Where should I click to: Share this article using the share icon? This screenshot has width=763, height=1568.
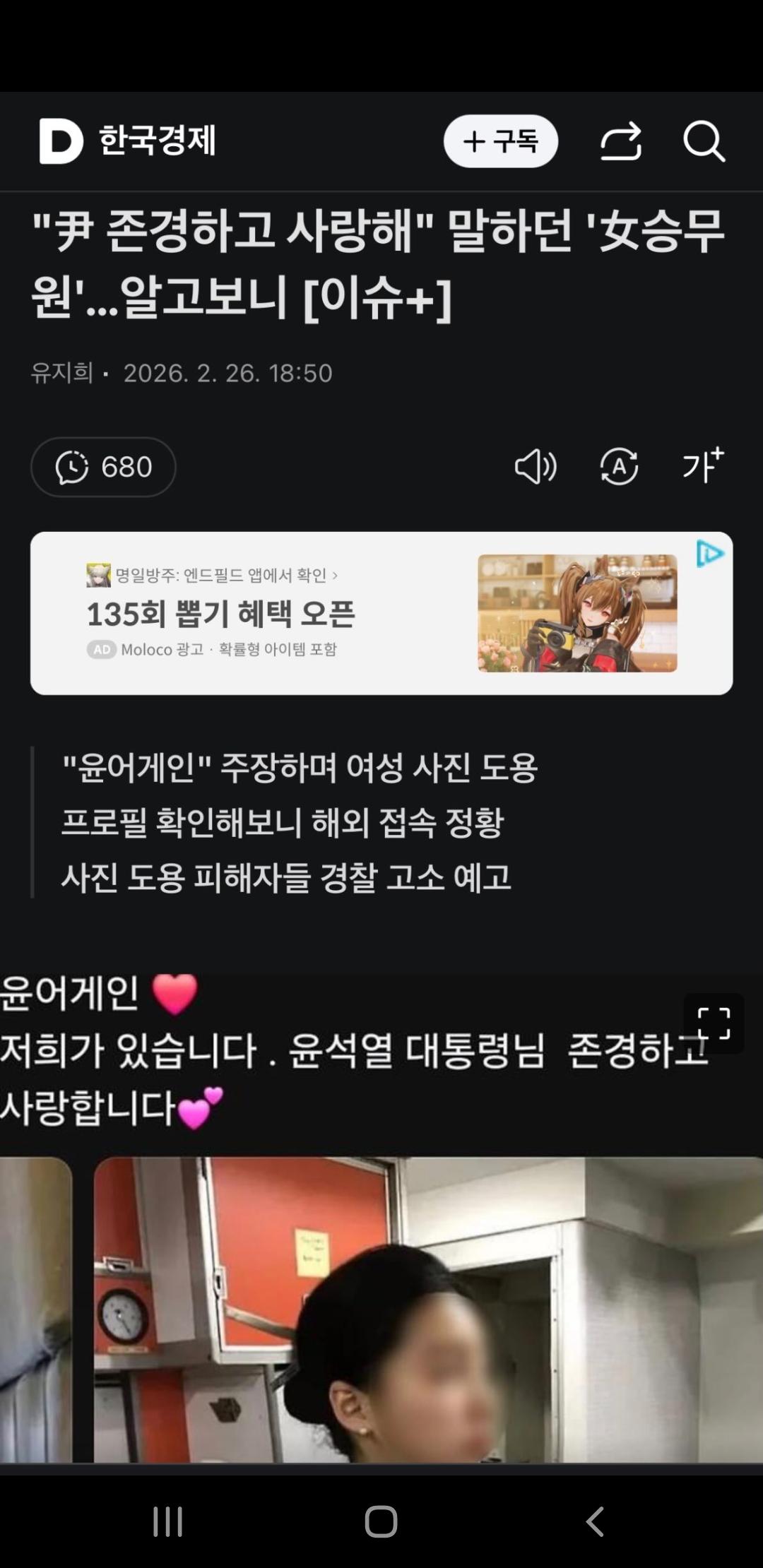coord(622,141)
